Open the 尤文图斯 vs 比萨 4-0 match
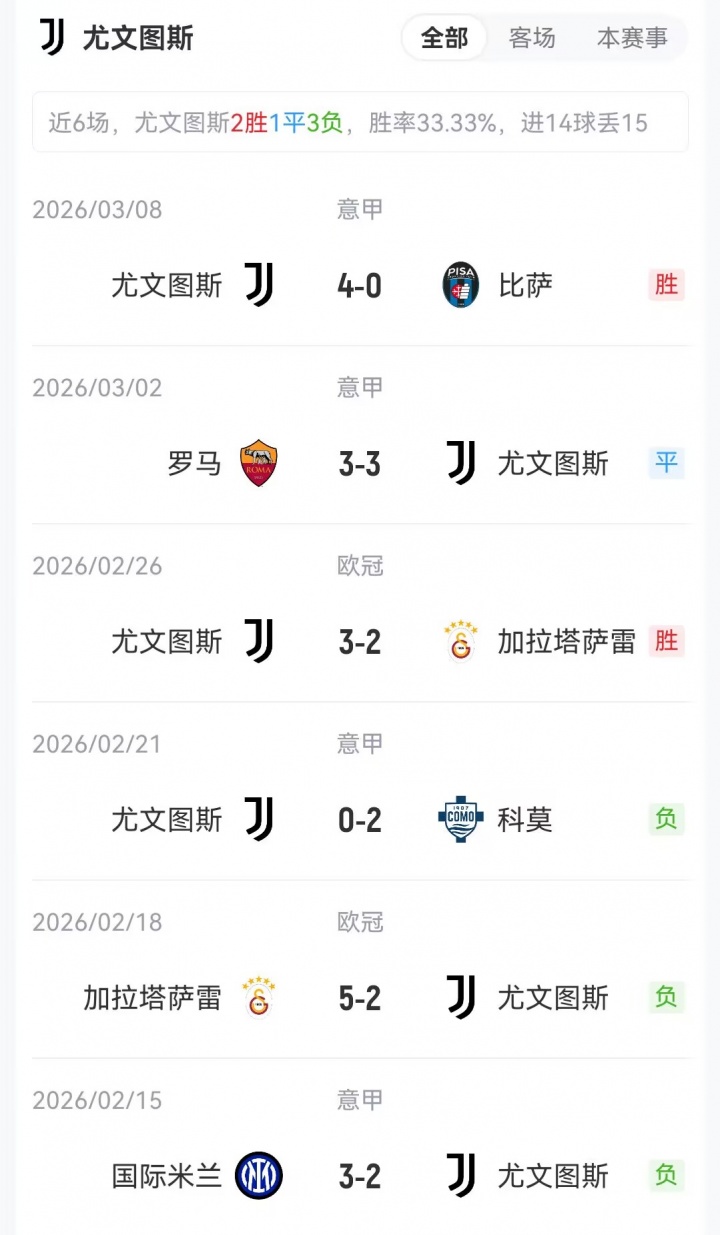720x1235 pixels. click(360, 286)
